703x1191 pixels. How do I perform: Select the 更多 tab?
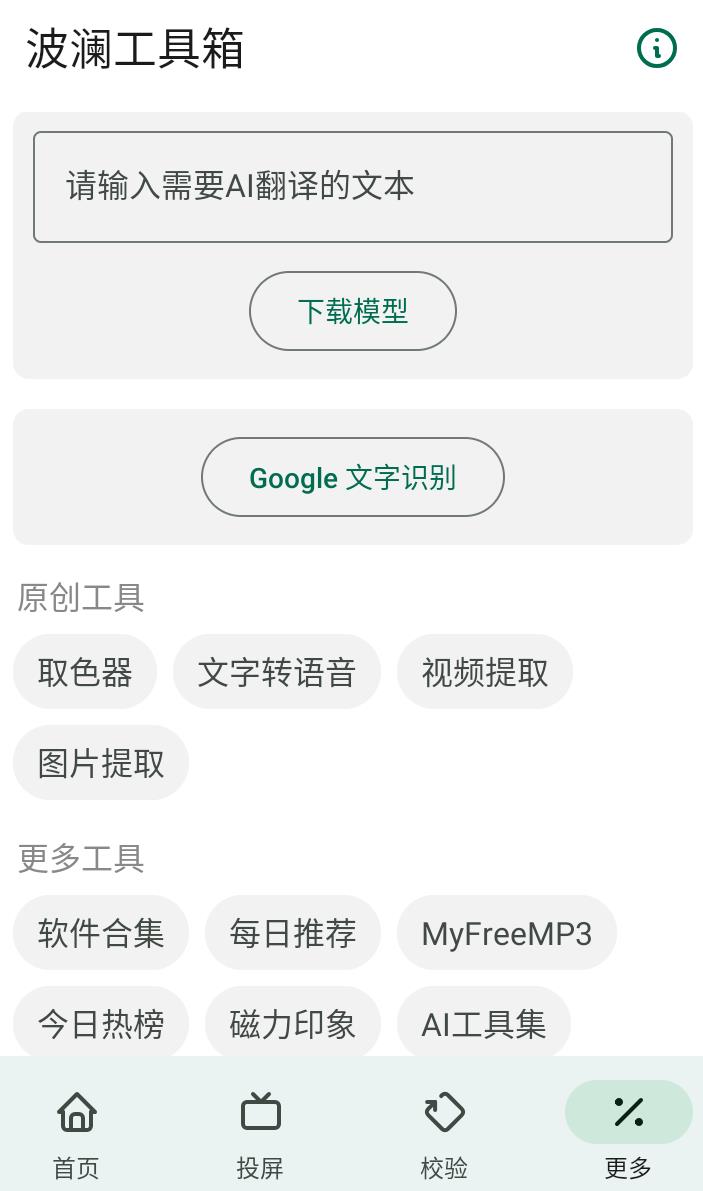pyautogui.click(x=628, y=1131)
